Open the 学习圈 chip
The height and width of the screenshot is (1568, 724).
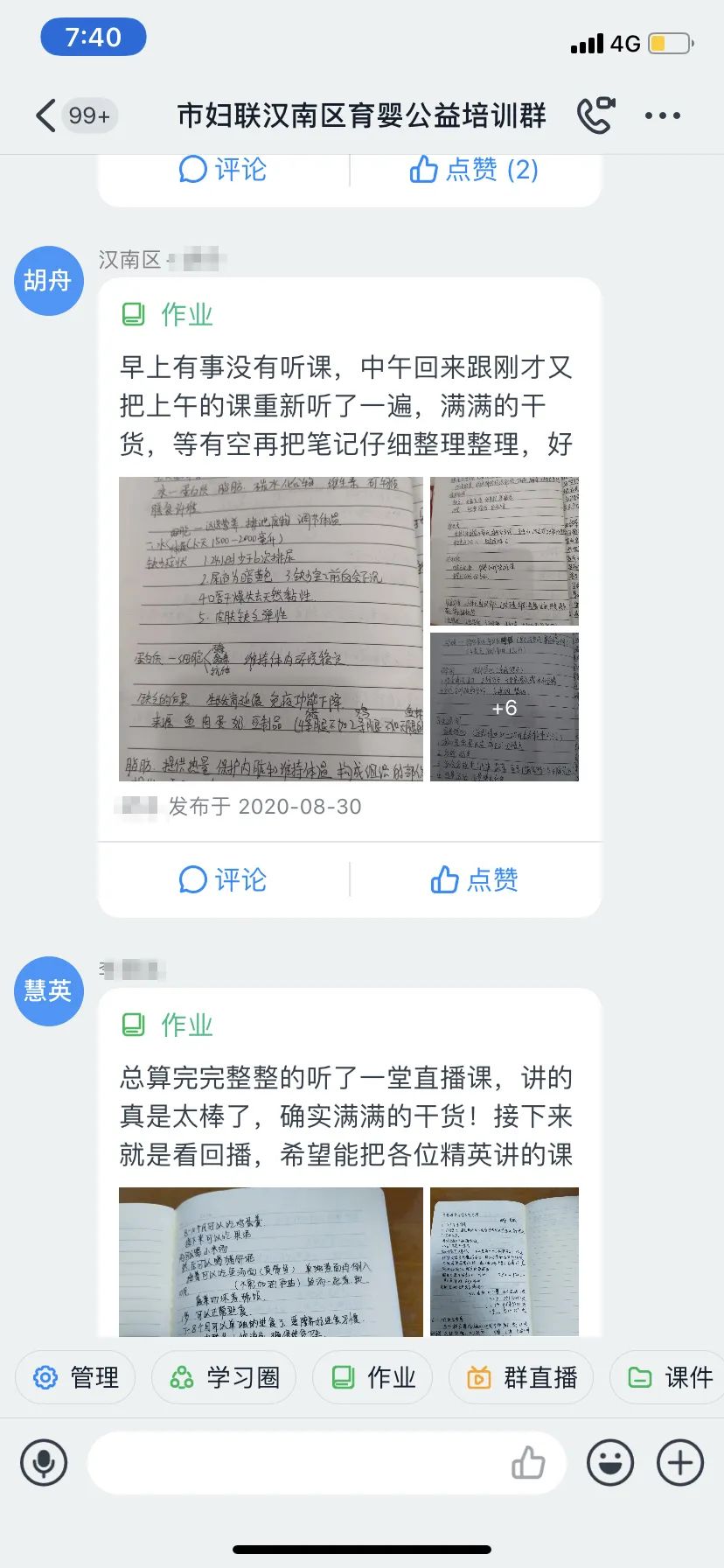pyautogui.click(x=225, y=1378)
